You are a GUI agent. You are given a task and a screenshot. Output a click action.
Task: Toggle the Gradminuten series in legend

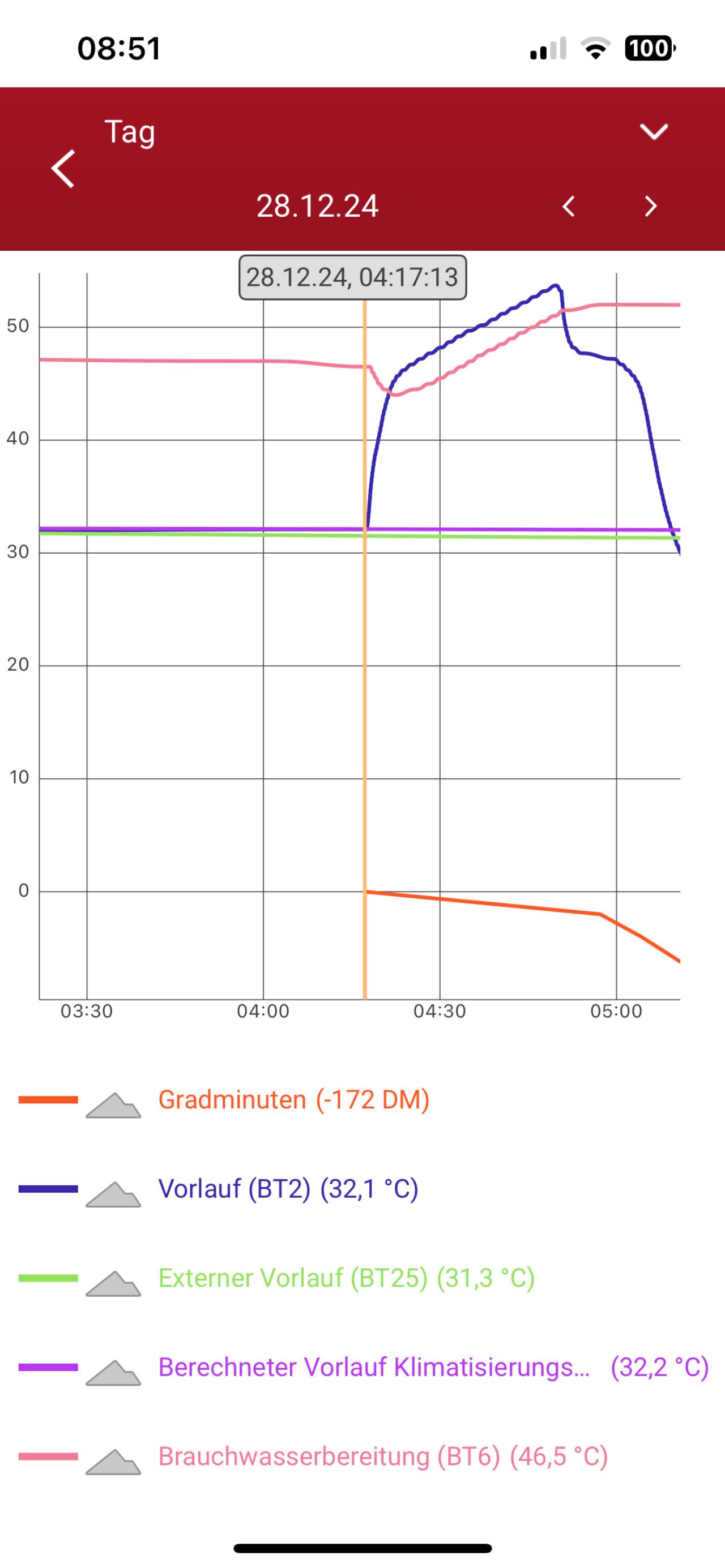coord(293,1100)
